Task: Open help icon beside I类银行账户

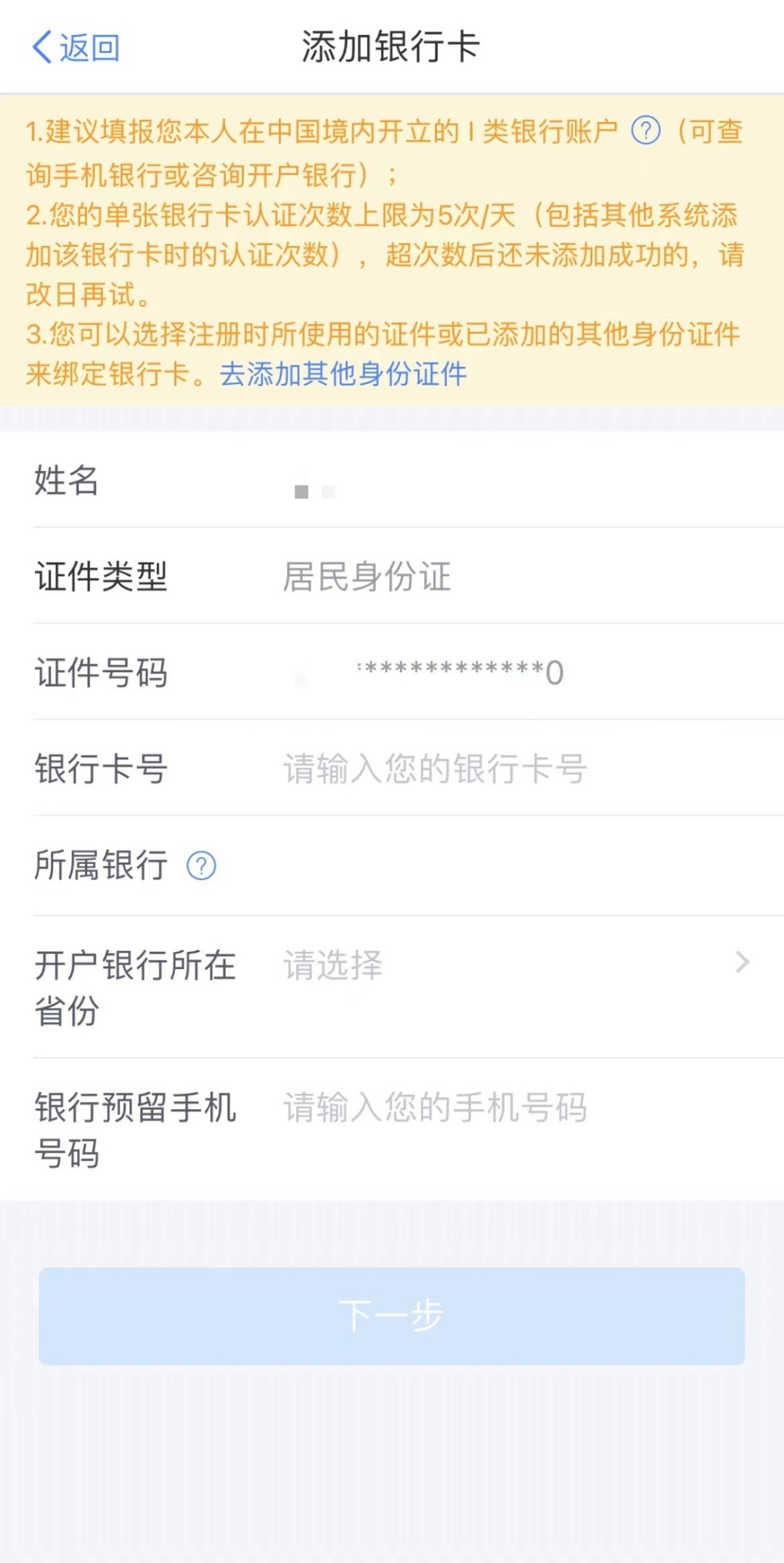Action: (645, 131)
